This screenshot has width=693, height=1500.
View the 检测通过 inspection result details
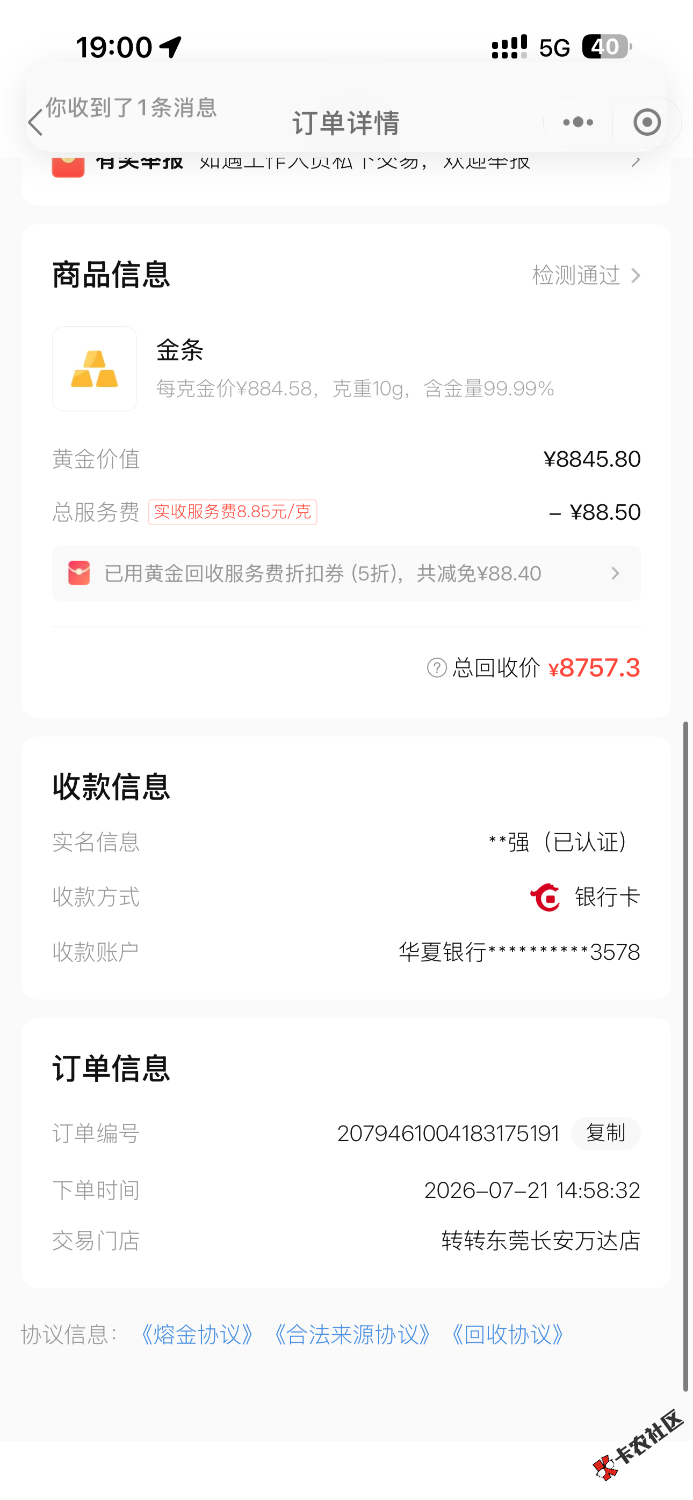[x=586, y=275]
